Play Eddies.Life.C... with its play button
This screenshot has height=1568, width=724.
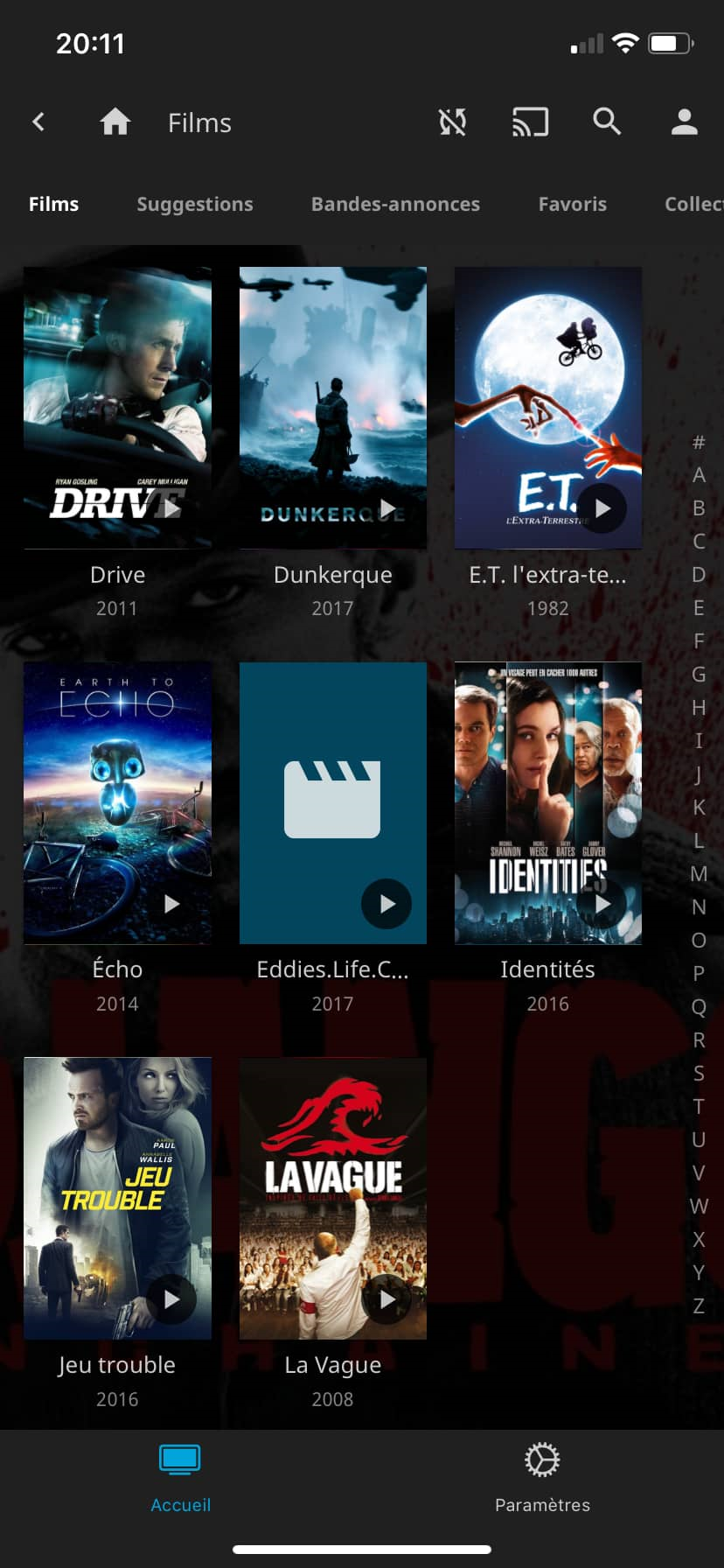[386, 904]
